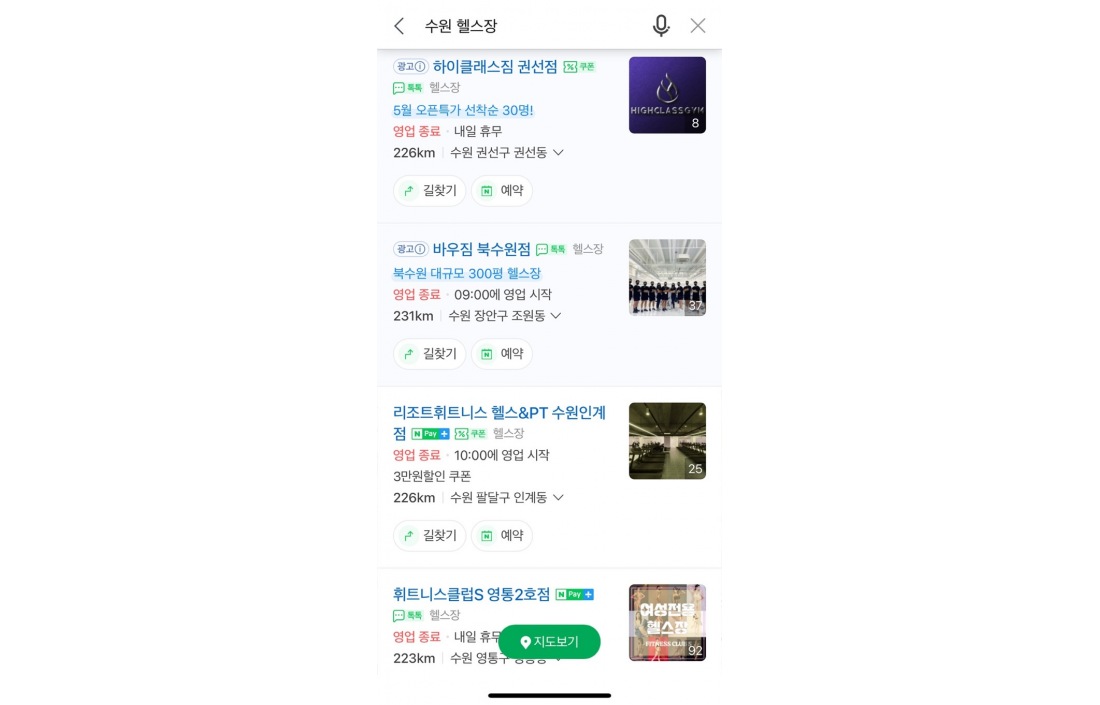Open 리조트휘트니스 헬스&PT 수원인계점 listing
Image resolution: width=1100 pixels, height=705 pixels.
click(499, 412)
